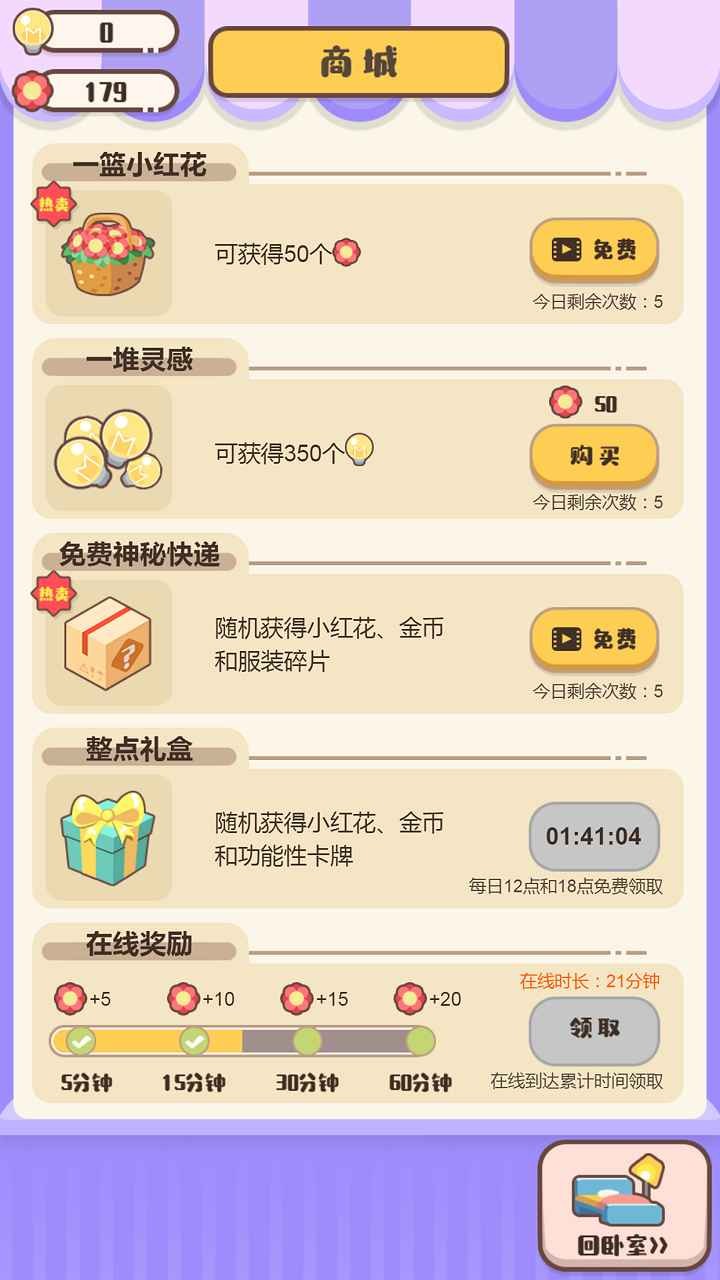Click the lightbulb currency icon at top left
The width and height of the screenshot is (720, 1280).
[35, 31]
